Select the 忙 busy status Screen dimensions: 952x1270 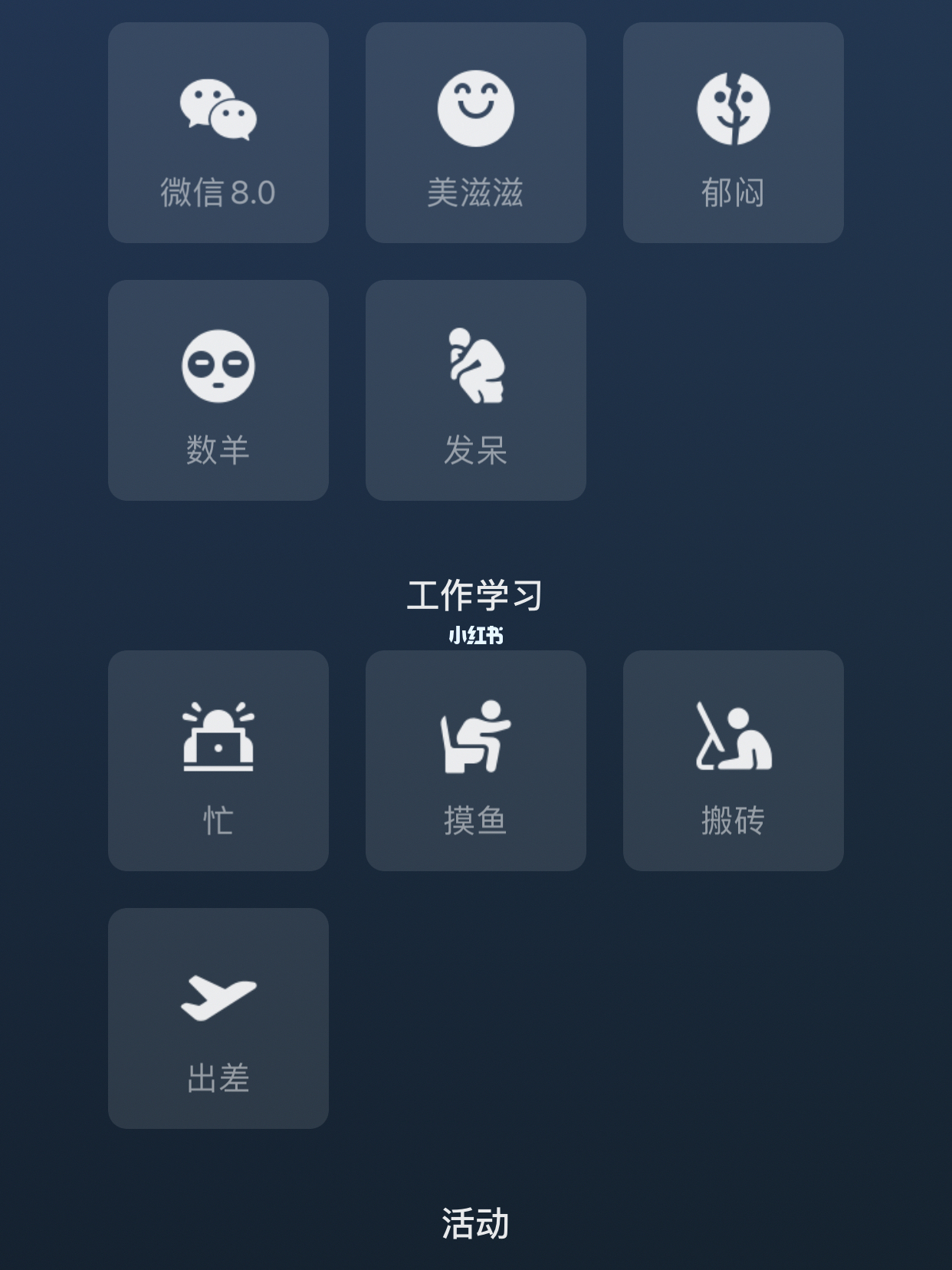point(218,761)
